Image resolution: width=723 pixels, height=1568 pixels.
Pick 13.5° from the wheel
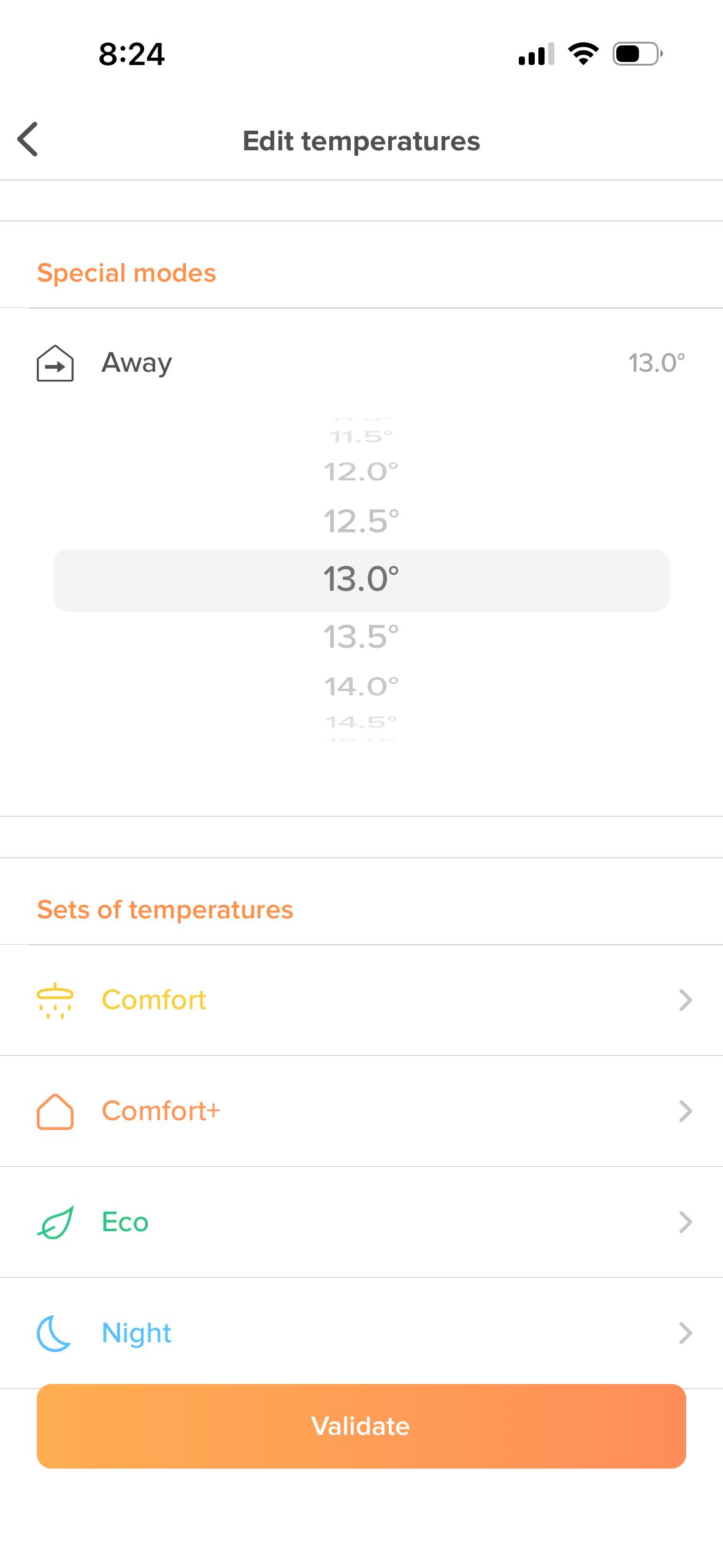pos(361,637)
